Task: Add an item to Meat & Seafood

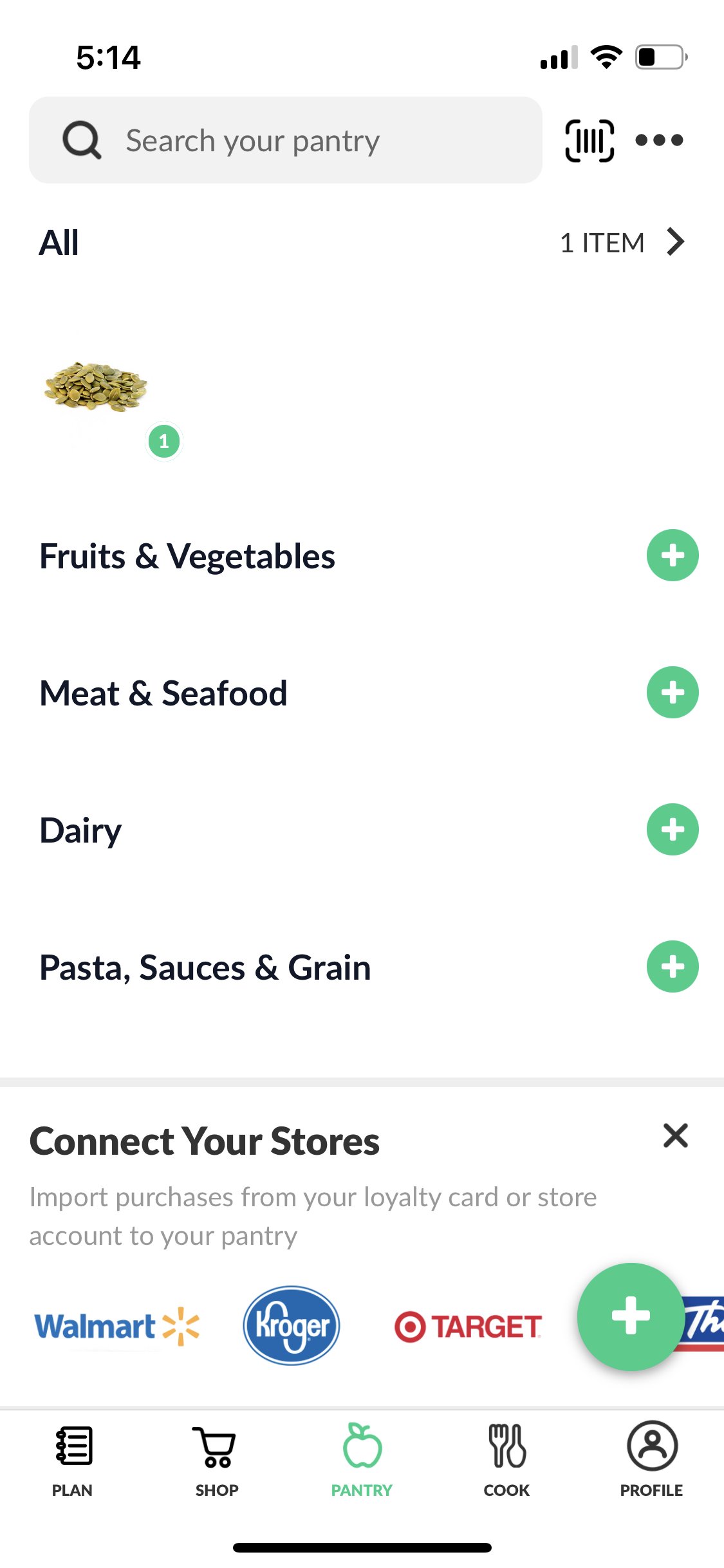Action: [x=672, y=693]
